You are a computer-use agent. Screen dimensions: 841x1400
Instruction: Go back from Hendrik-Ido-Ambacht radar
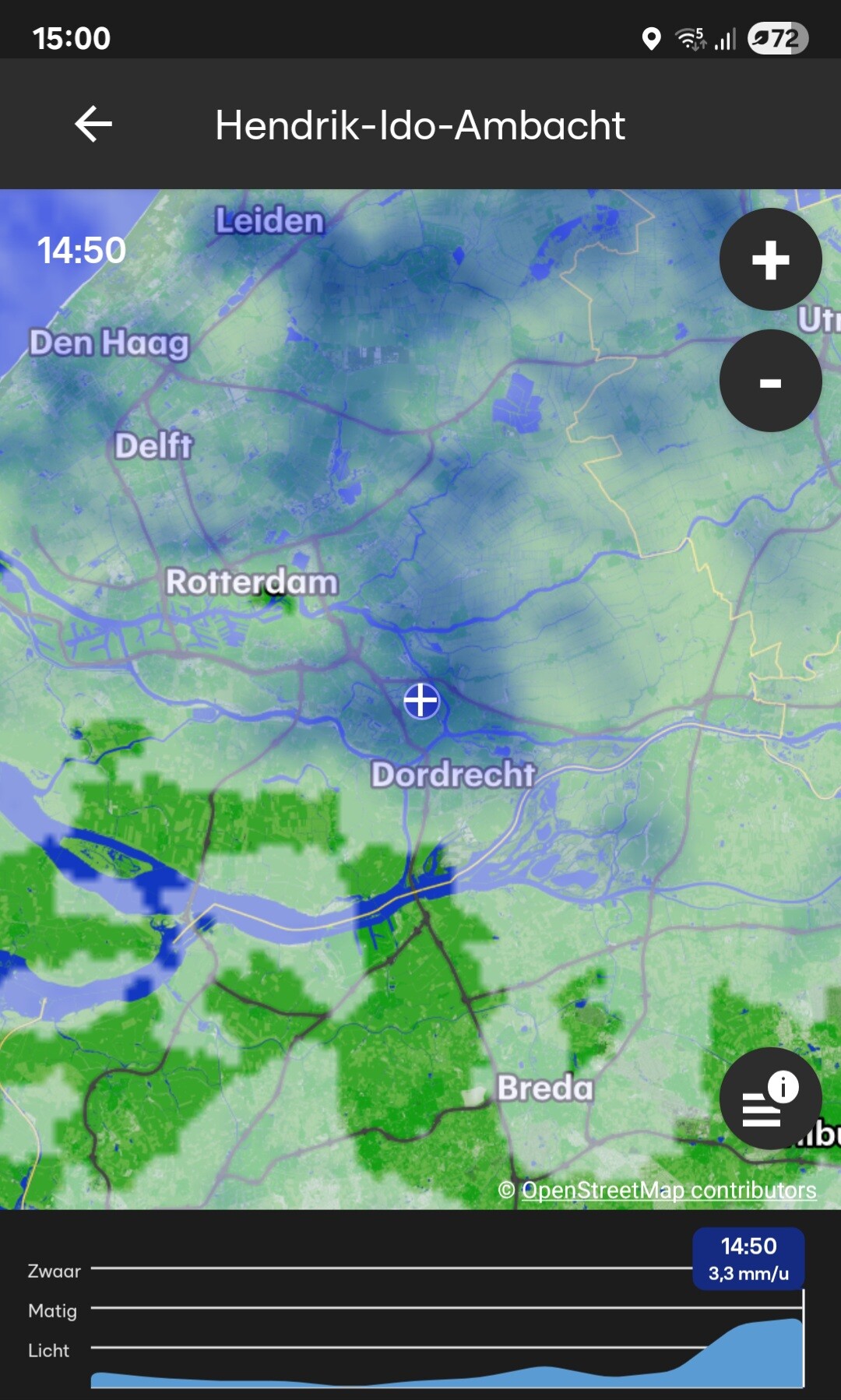point(93,125)
